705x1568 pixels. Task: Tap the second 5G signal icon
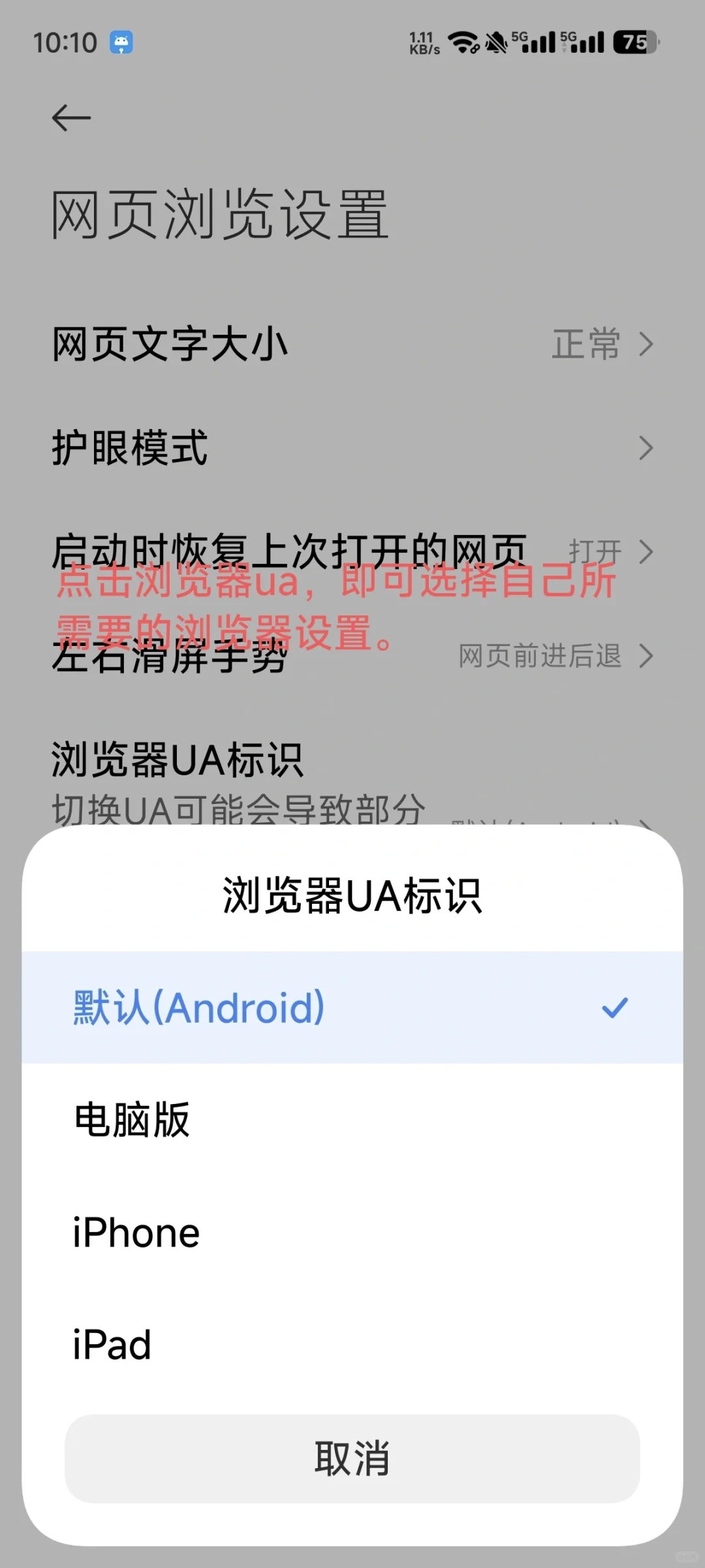581,41
